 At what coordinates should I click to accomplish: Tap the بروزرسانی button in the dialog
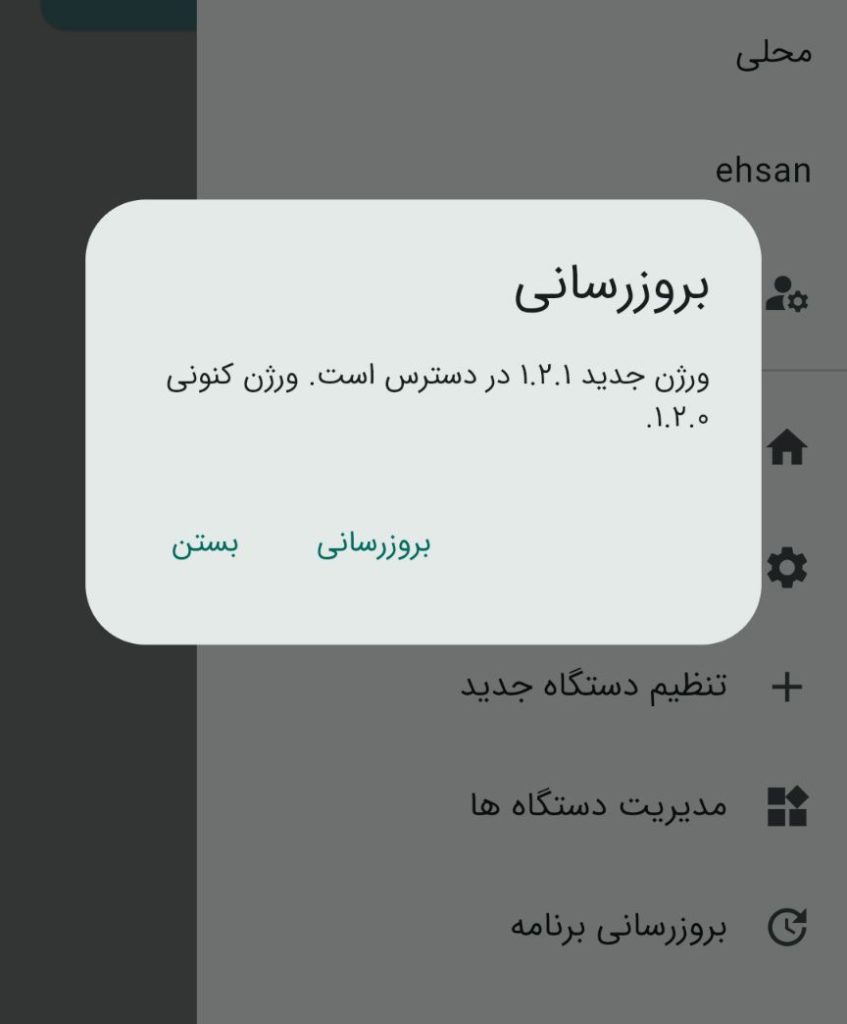(374, 544)
